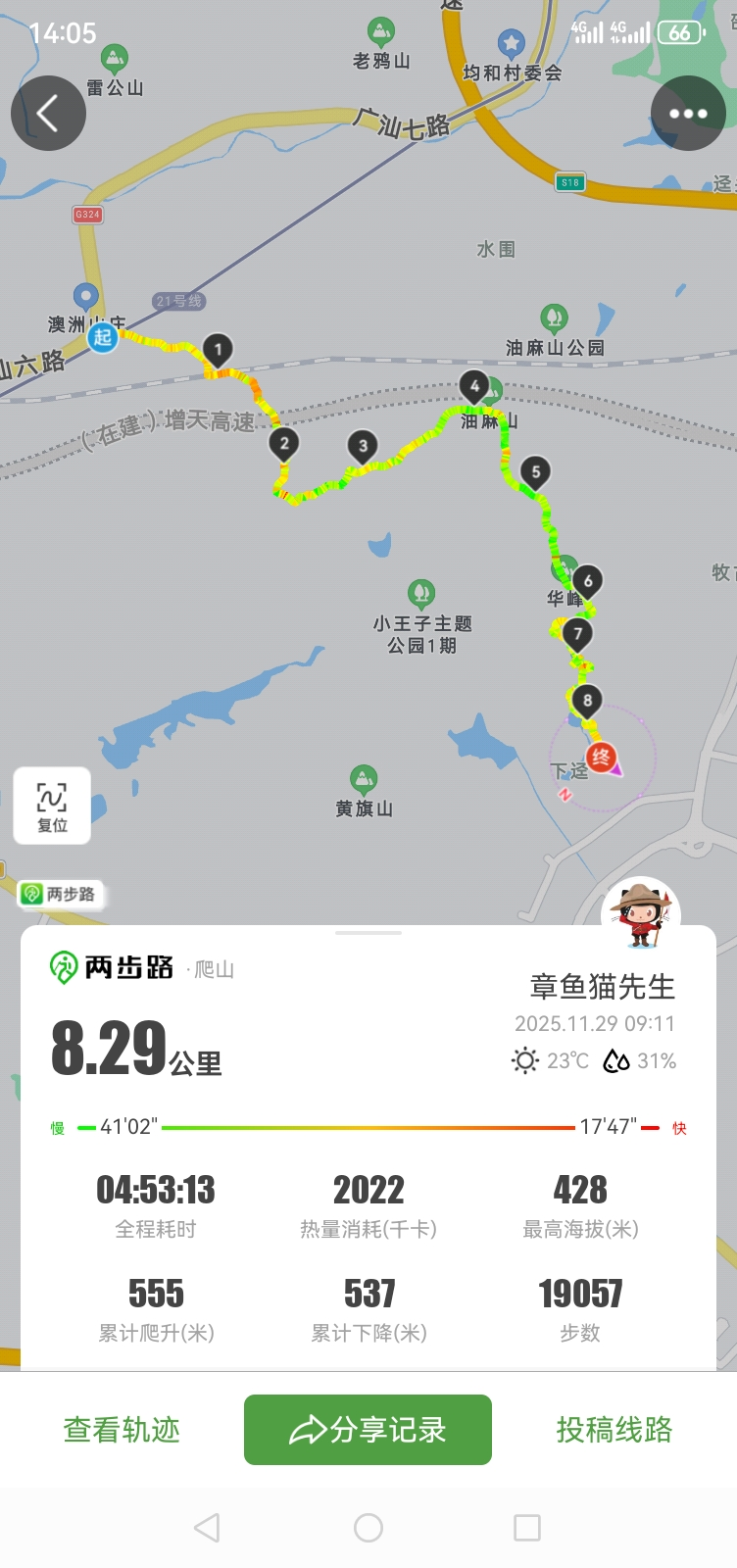Image resolution: width=737 pixels, height=1568 pixels.
Task: Share the hike with 分享记录
Action: coord(368,1430)
